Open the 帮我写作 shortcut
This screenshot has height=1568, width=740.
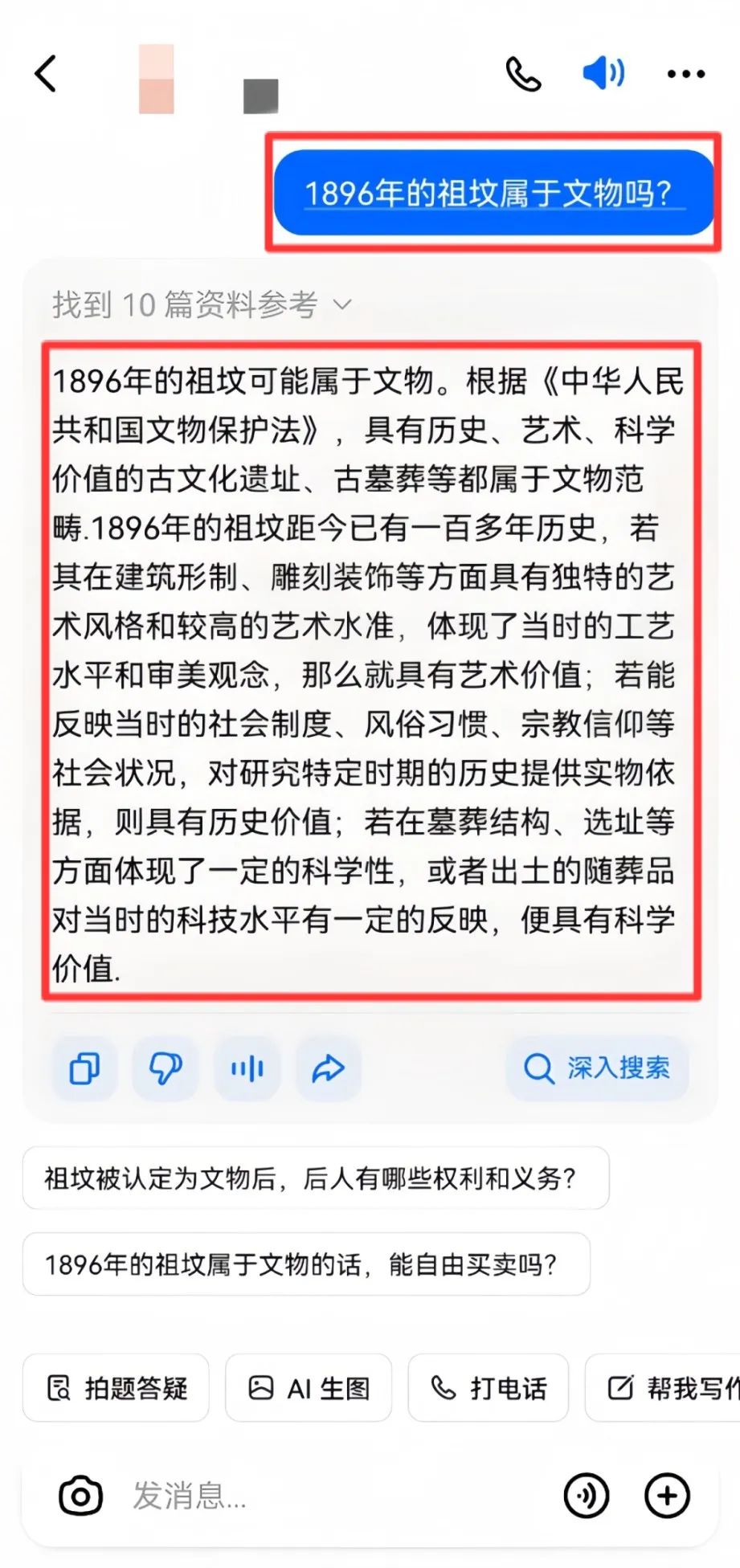[663, 1387]
